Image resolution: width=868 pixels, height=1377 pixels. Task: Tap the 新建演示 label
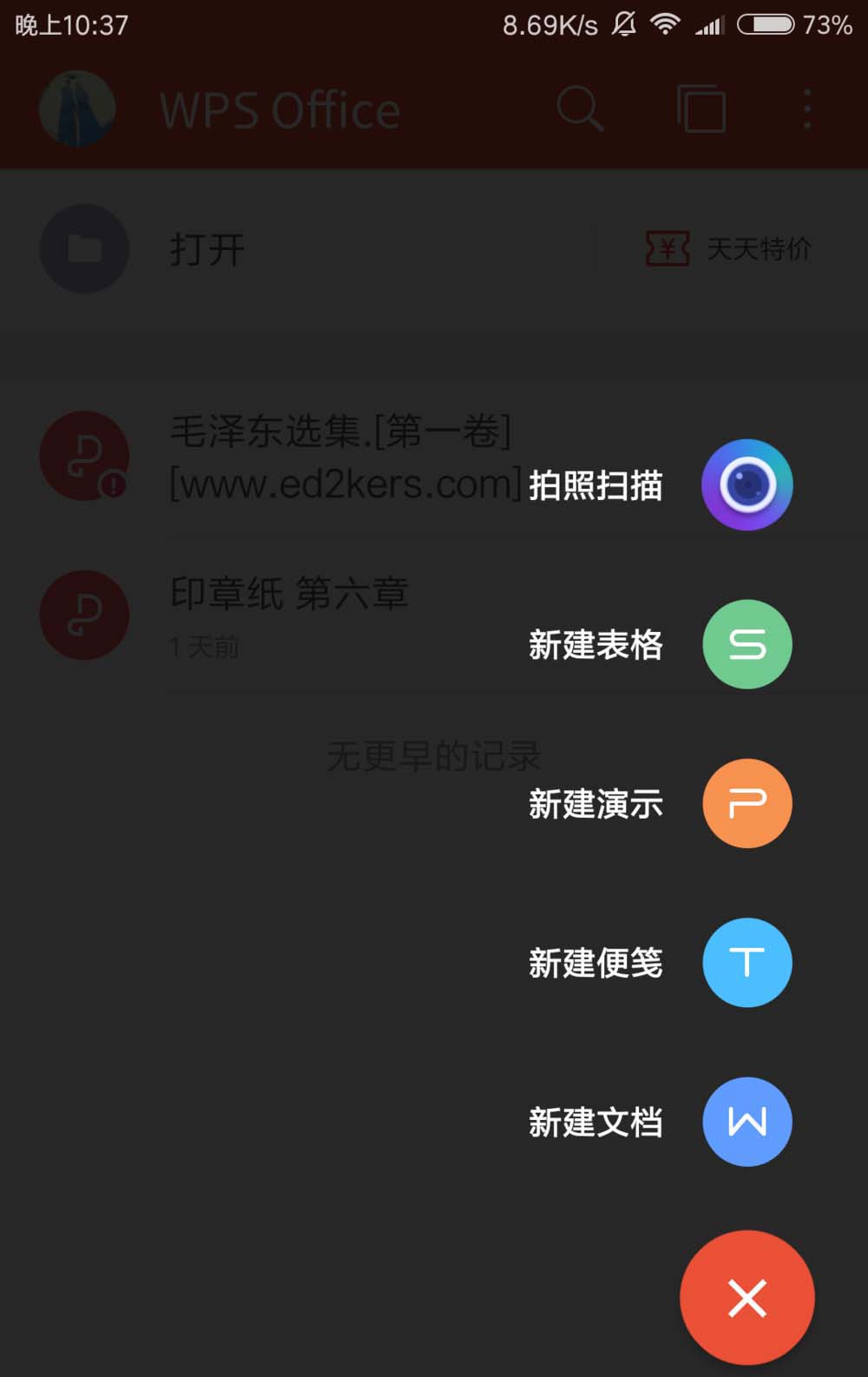[594, 804]
